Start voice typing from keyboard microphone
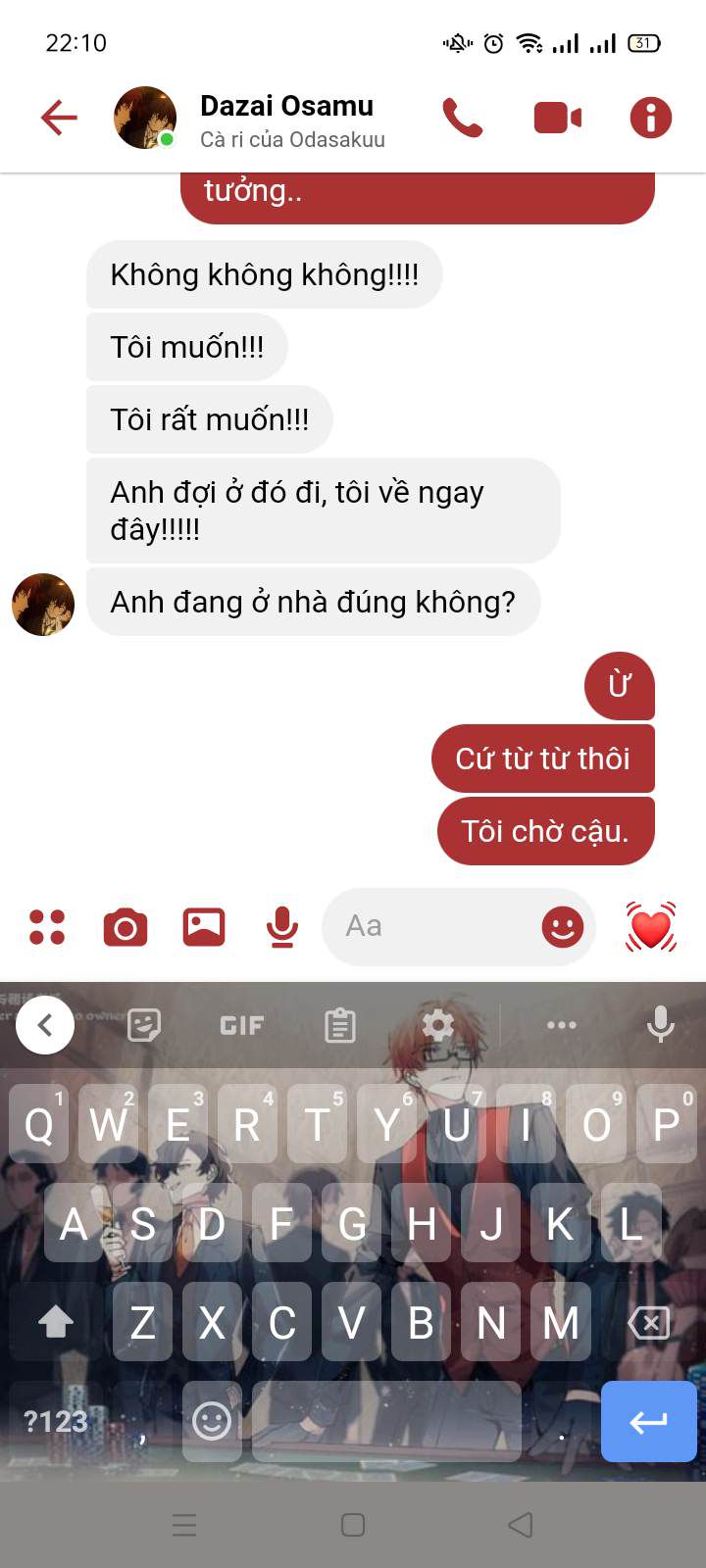 [661, 1025]
